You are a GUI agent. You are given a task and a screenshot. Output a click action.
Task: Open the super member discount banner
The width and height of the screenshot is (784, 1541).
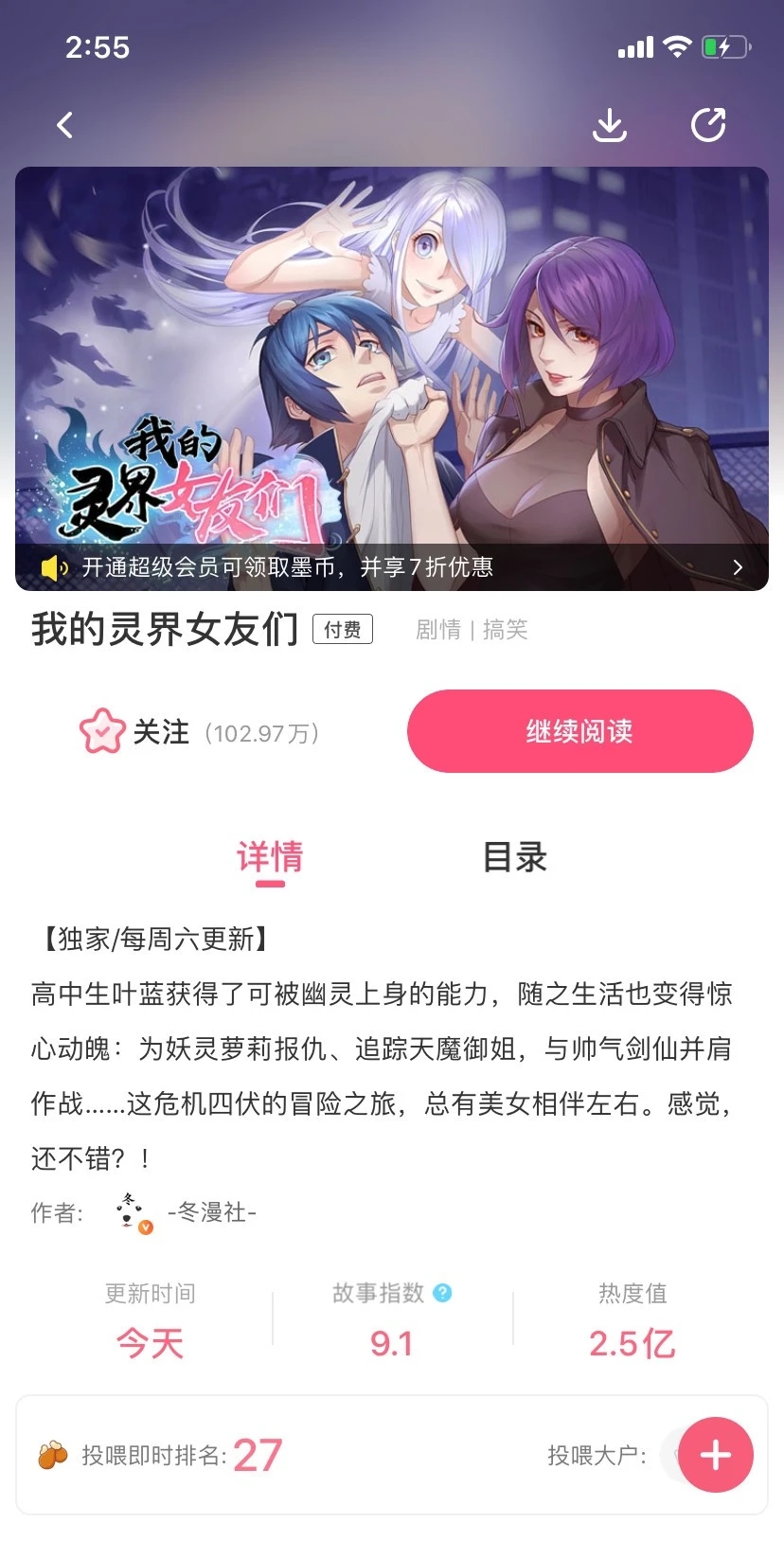(x=392, y=567)
